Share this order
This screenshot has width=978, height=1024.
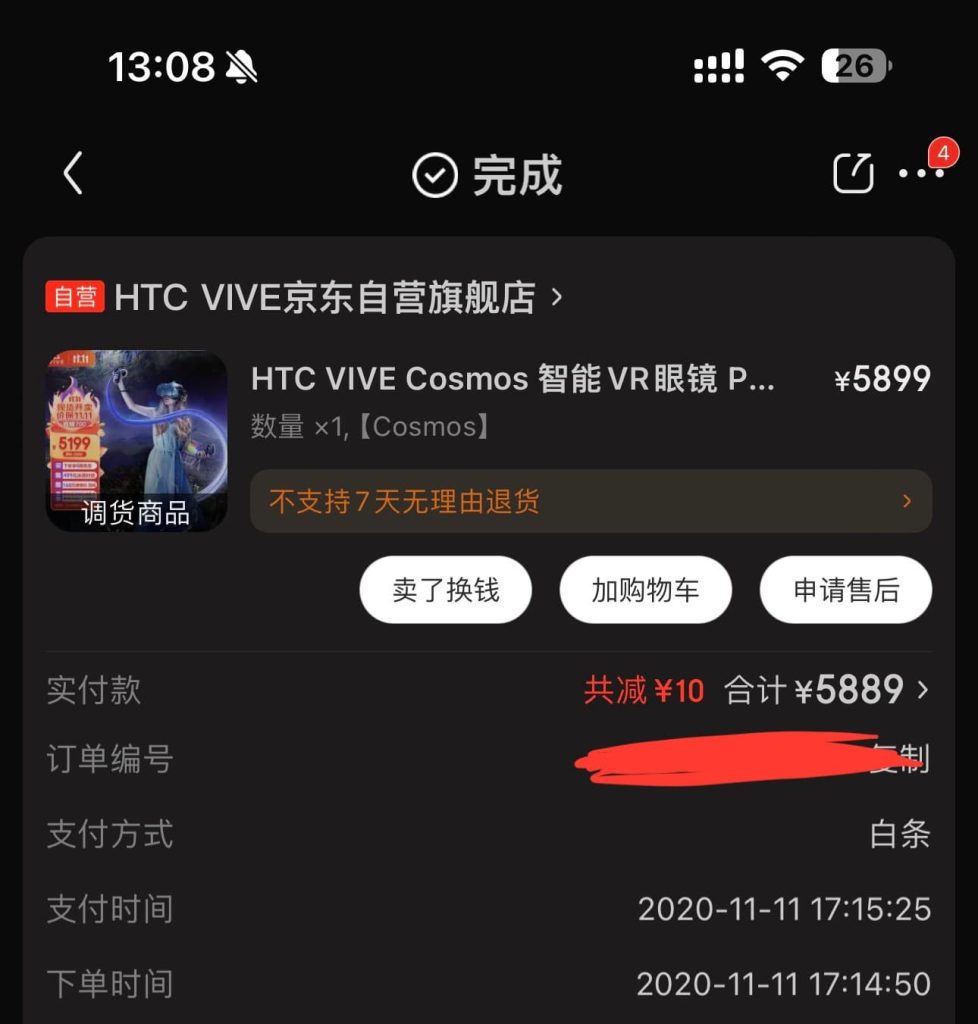pos(853,174)
